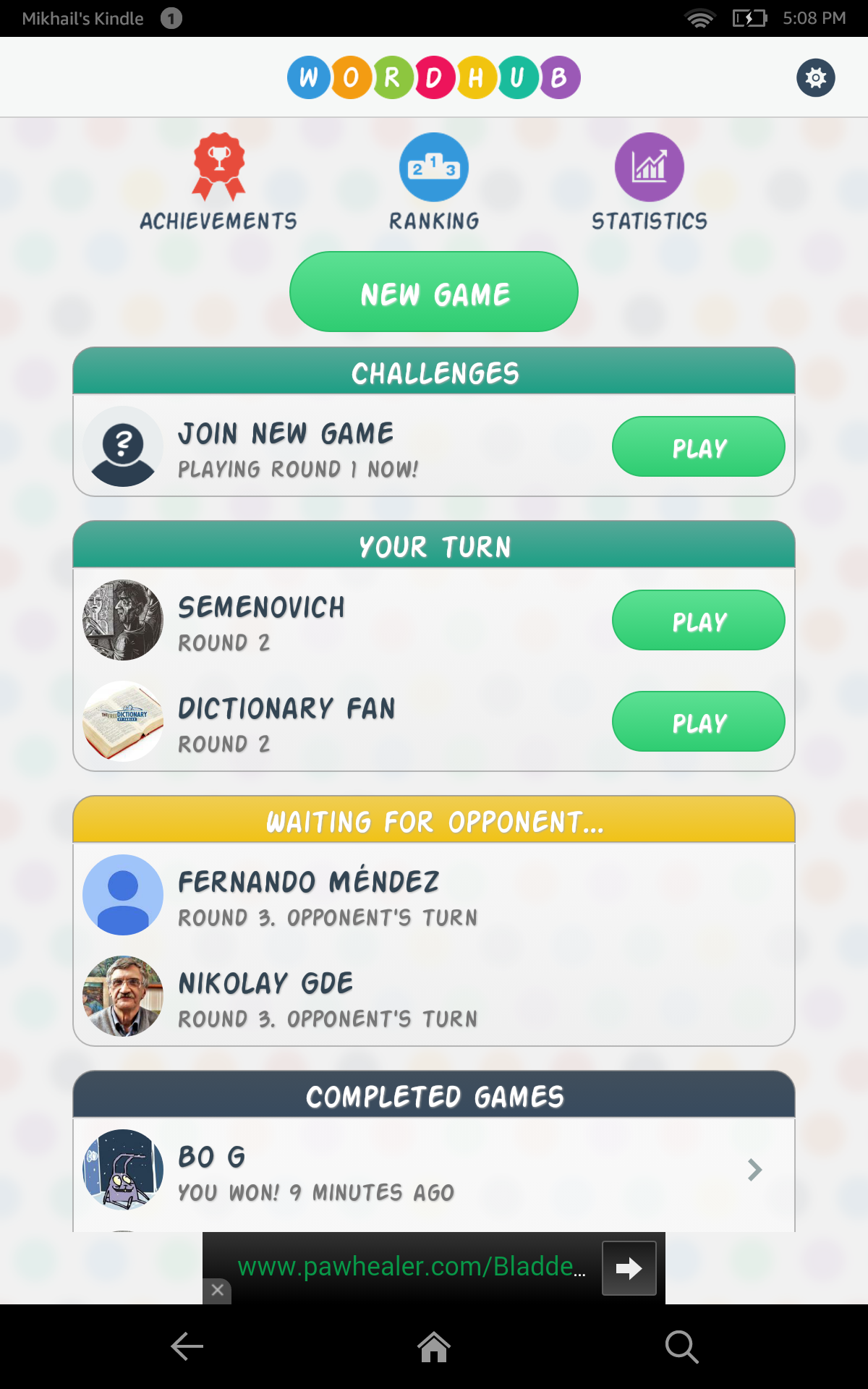Open Nikolay Gde's avatar photo

click(x=122, y=996)
